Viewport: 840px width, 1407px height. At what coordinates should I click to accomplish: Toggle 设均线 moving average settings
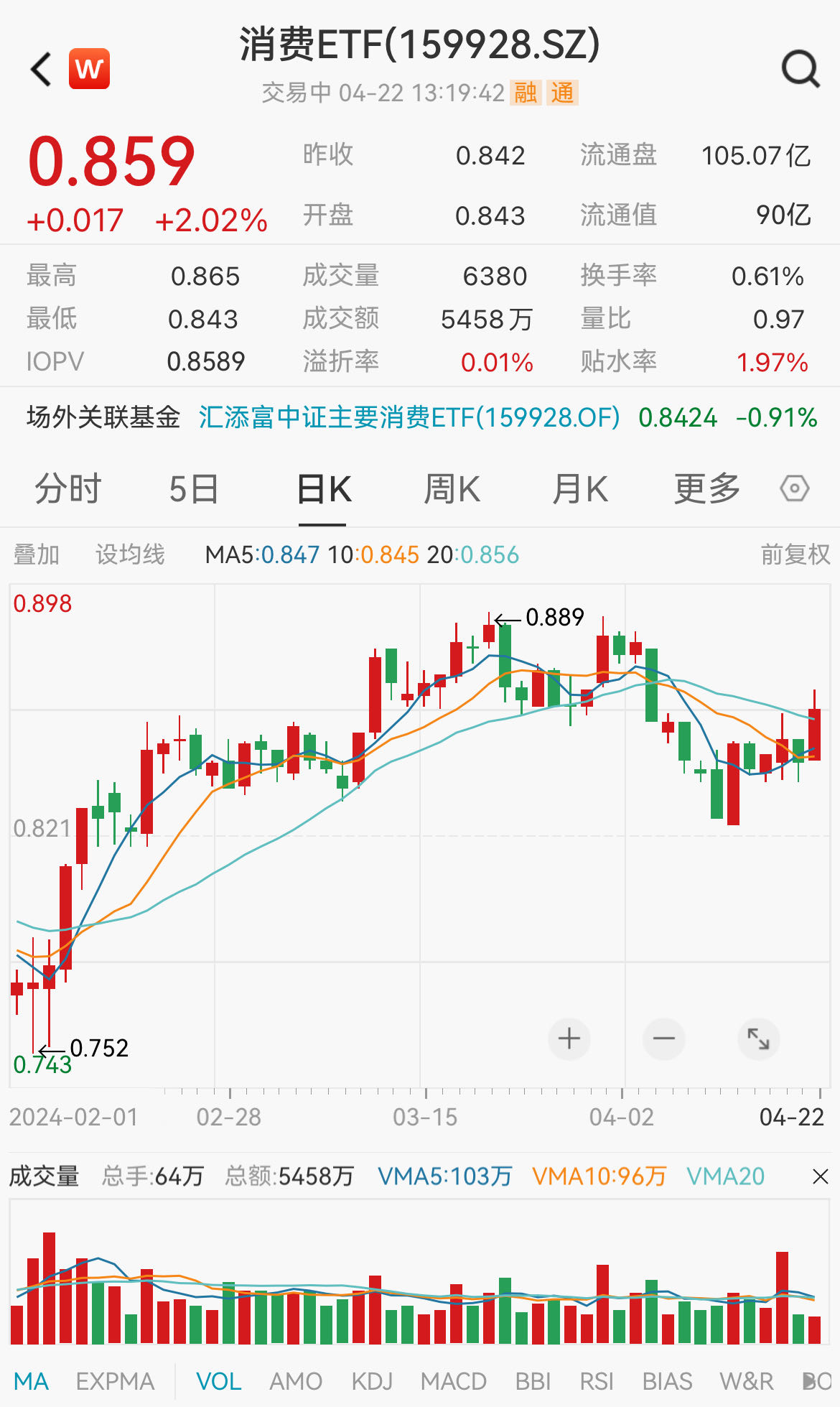[x=130, y=554]
